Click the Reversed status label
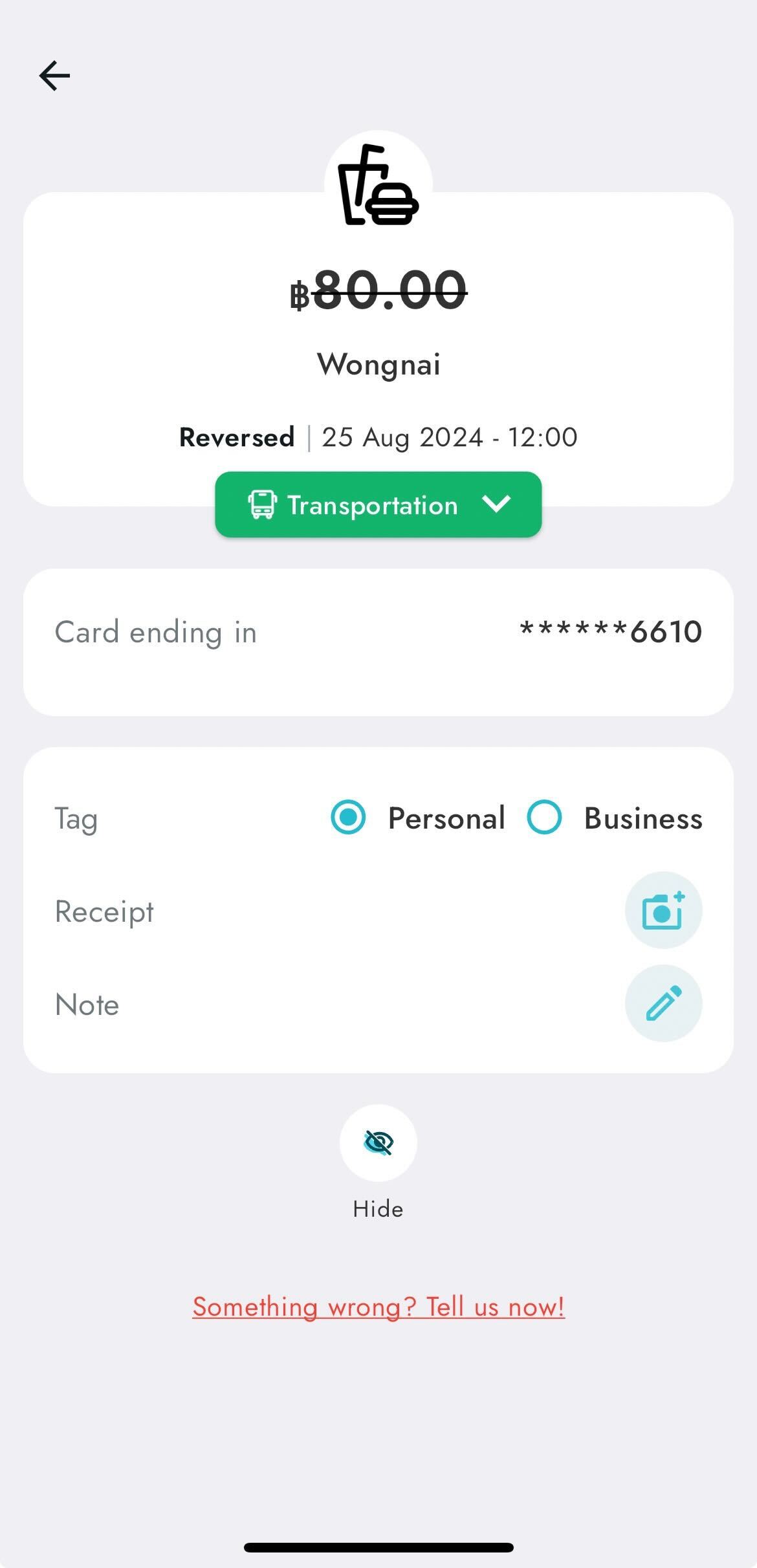 (x=236, y=437)
